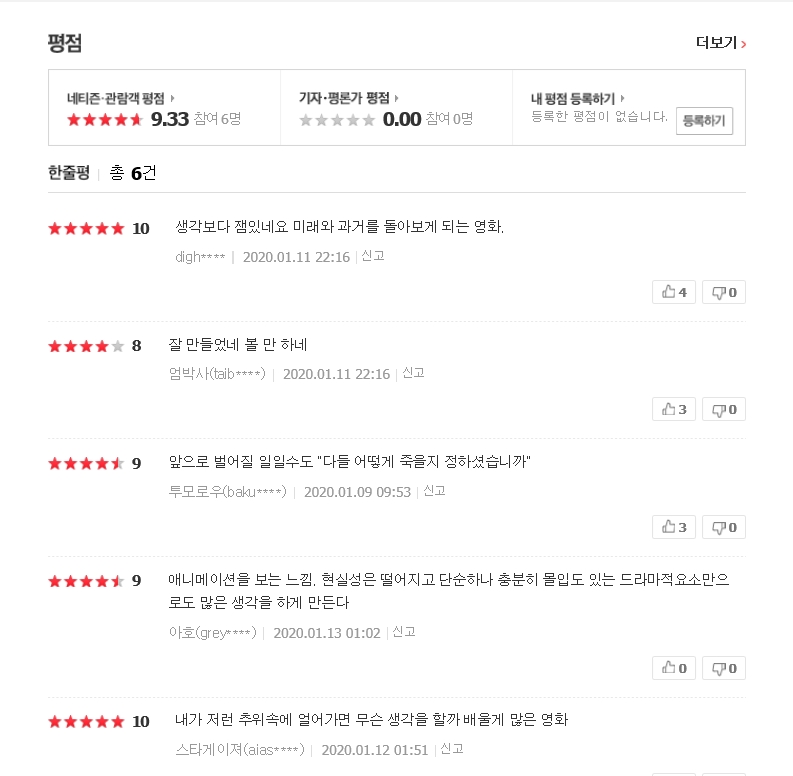Report 스타게이져's review via 신고

click(451, 749)
